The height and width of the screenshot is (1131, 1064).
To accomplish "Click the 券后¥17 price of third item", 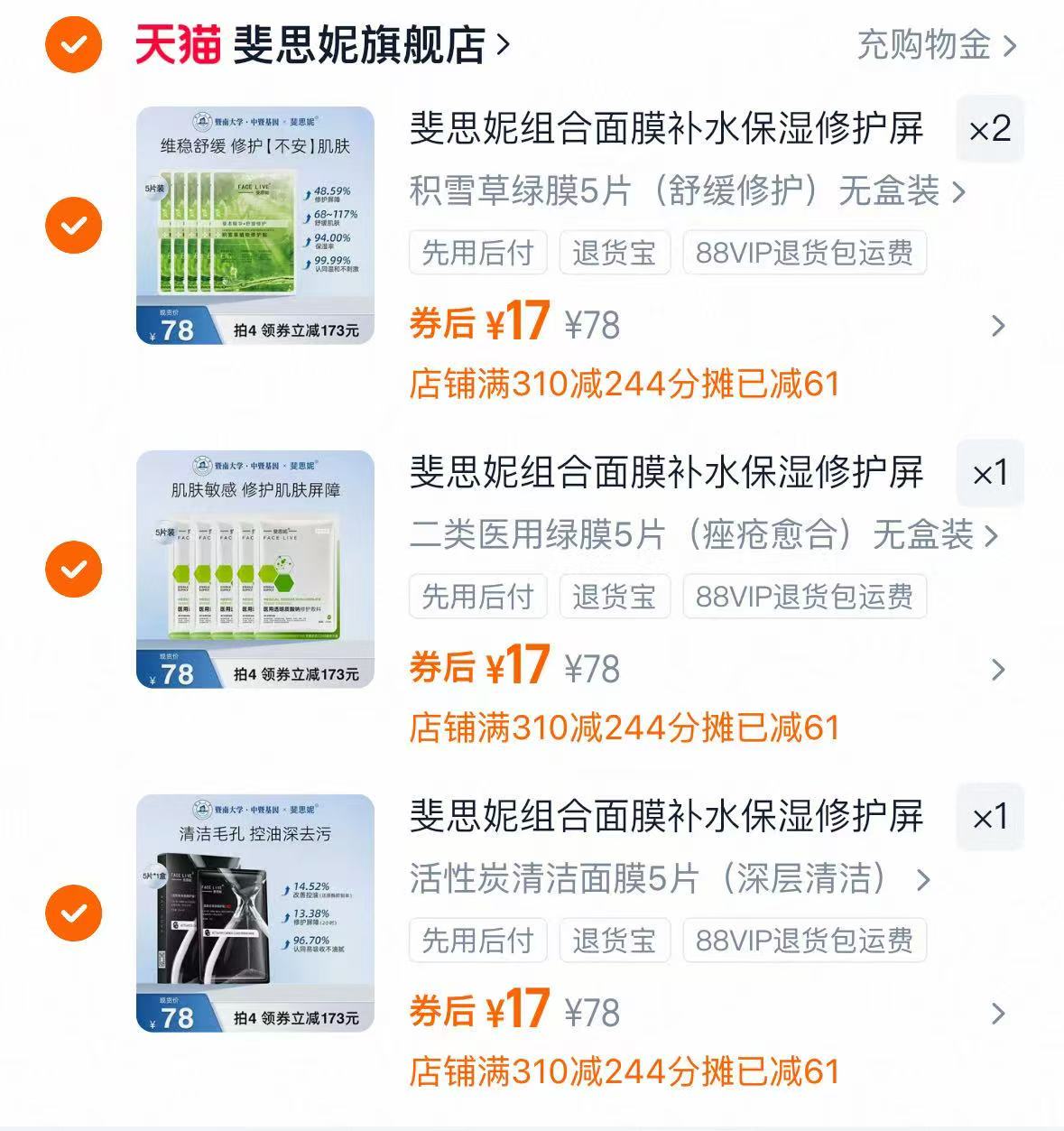I will point(480,1013).
